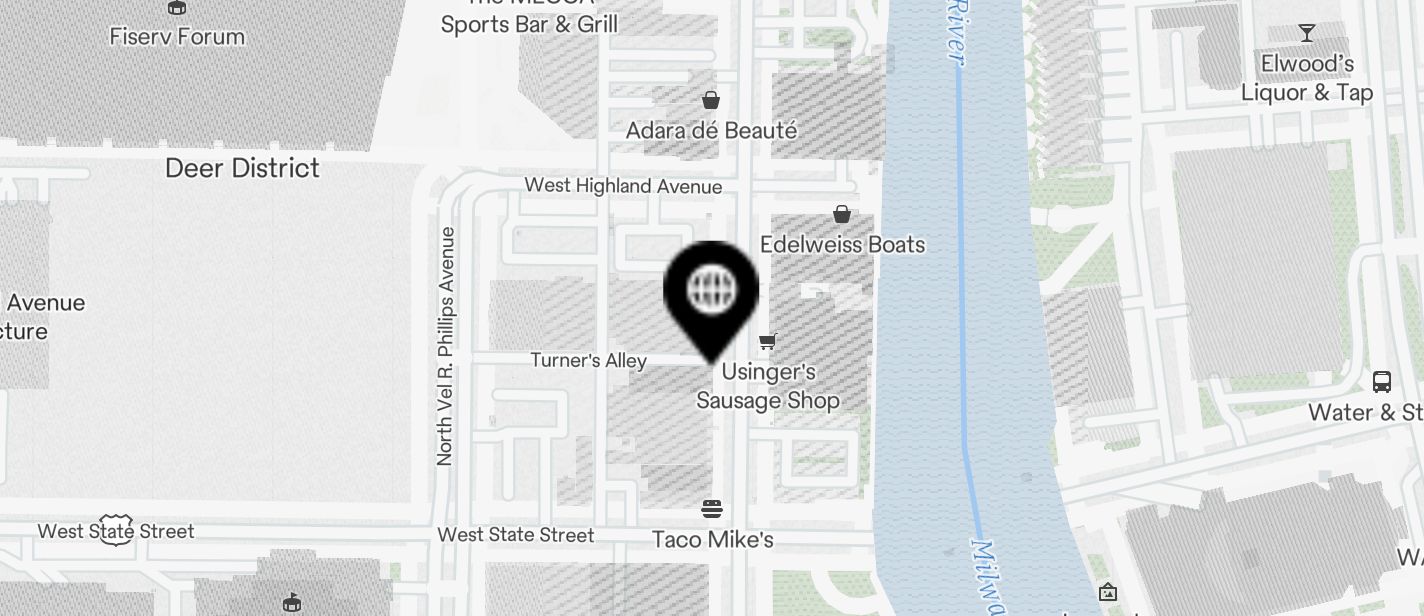
Task: Select the Fiserv Forum place marker
Action: (177, 8)
